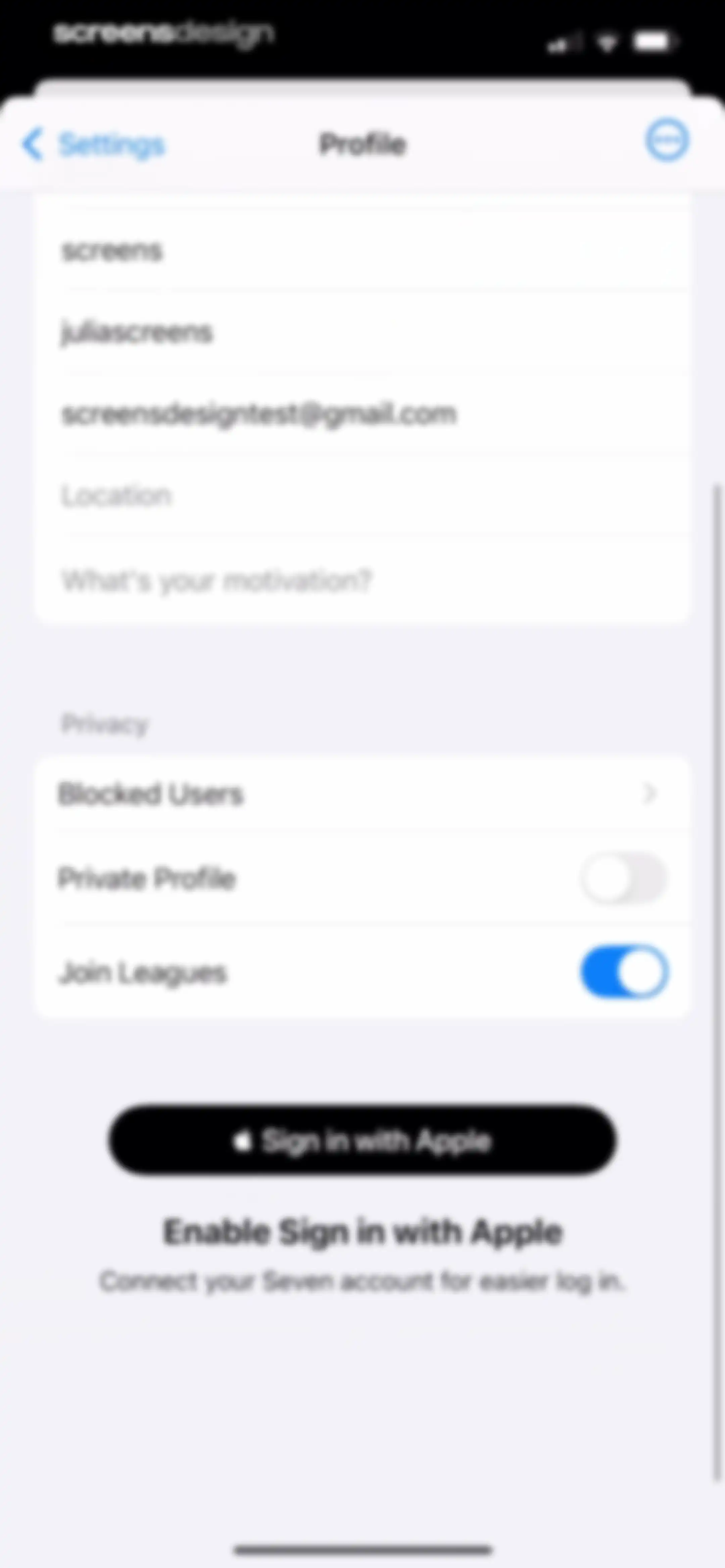
Task: Go back to Settings
Action: 93,145
